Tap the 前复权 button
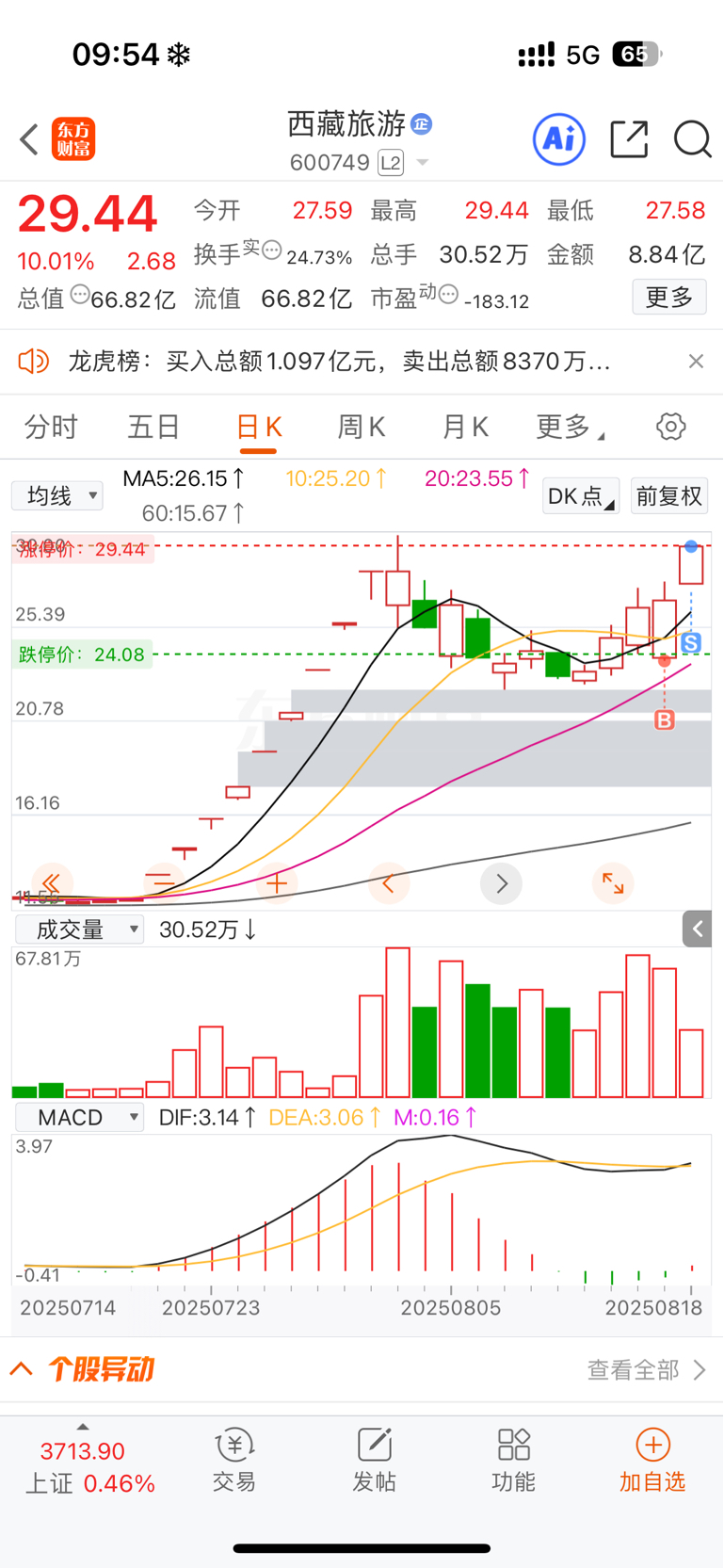Screen dimensions: 724x1568 coord(669,495)
